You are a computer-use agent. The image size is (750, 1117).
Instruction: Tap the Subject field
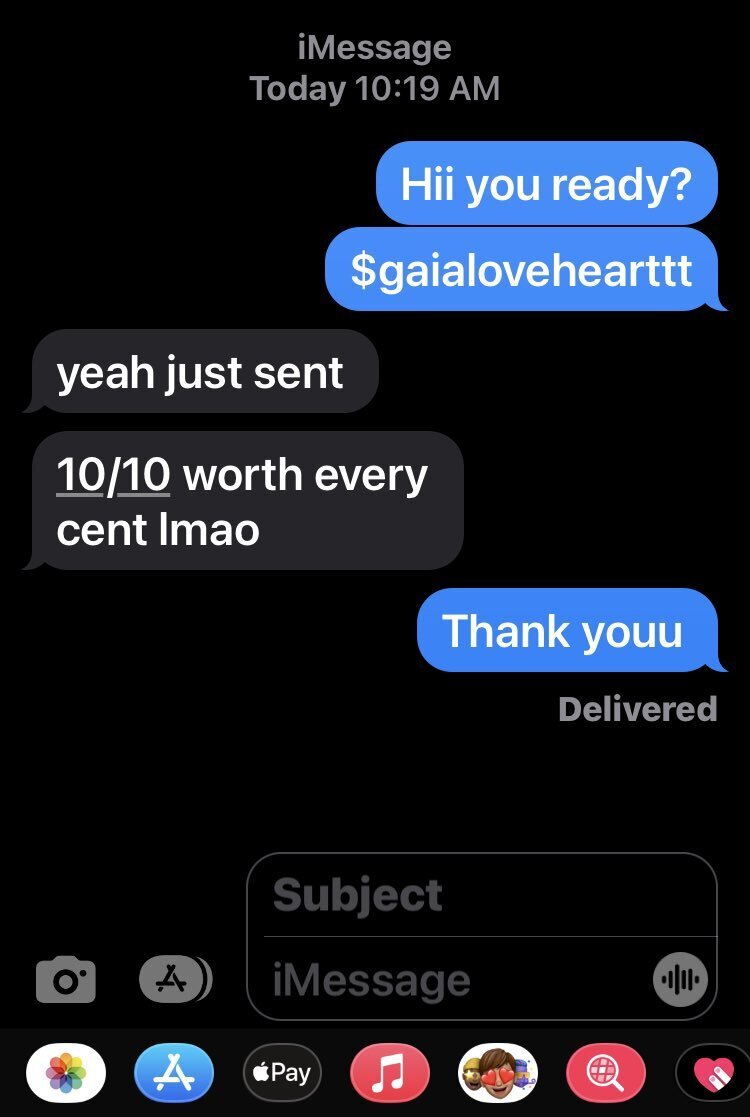tap(480, 895)
